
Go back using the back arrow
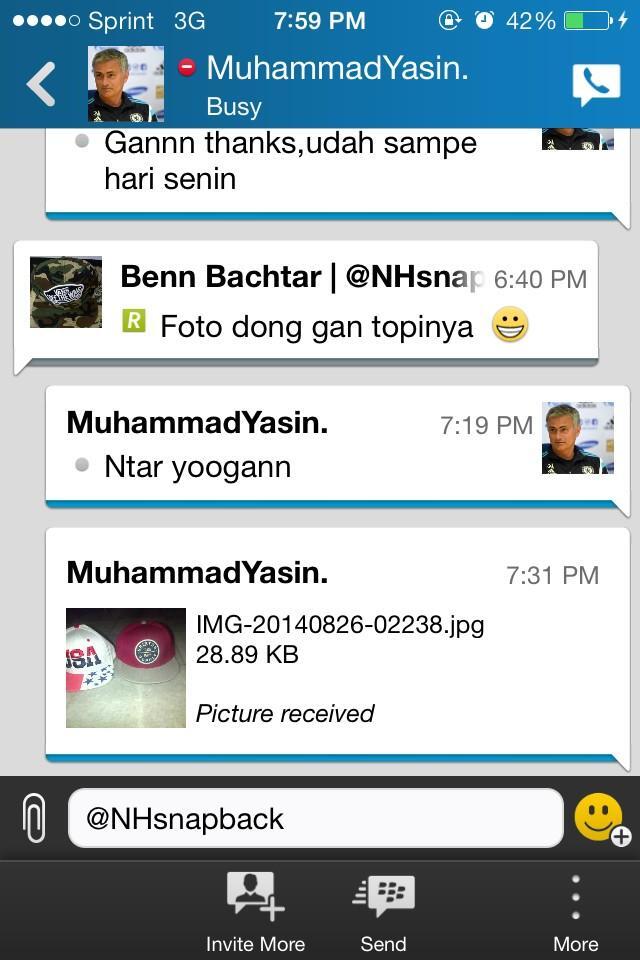[x=41, y=85]
